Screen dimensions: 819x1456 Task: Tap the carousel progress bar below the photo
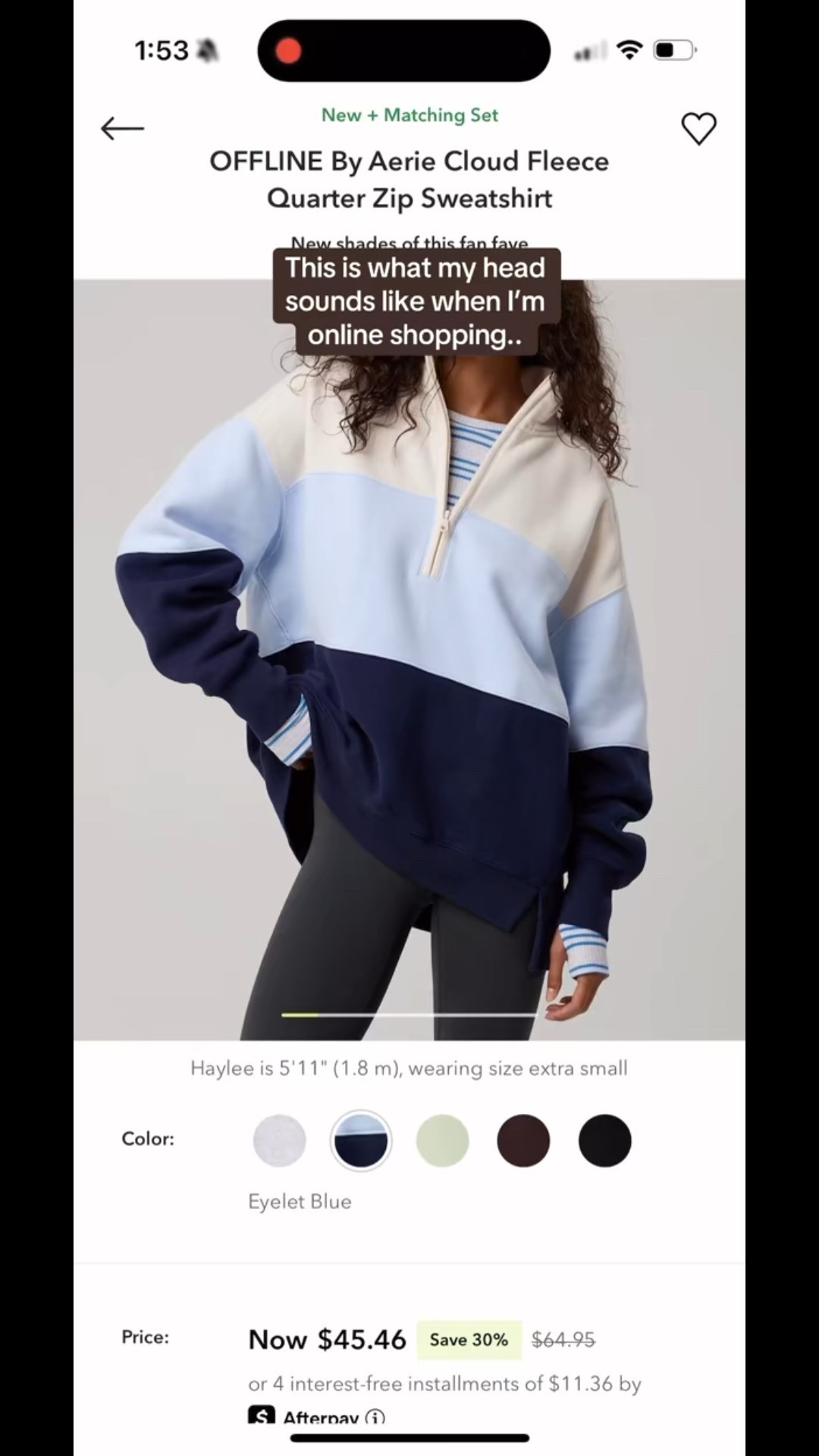(x=409, y=1014)
